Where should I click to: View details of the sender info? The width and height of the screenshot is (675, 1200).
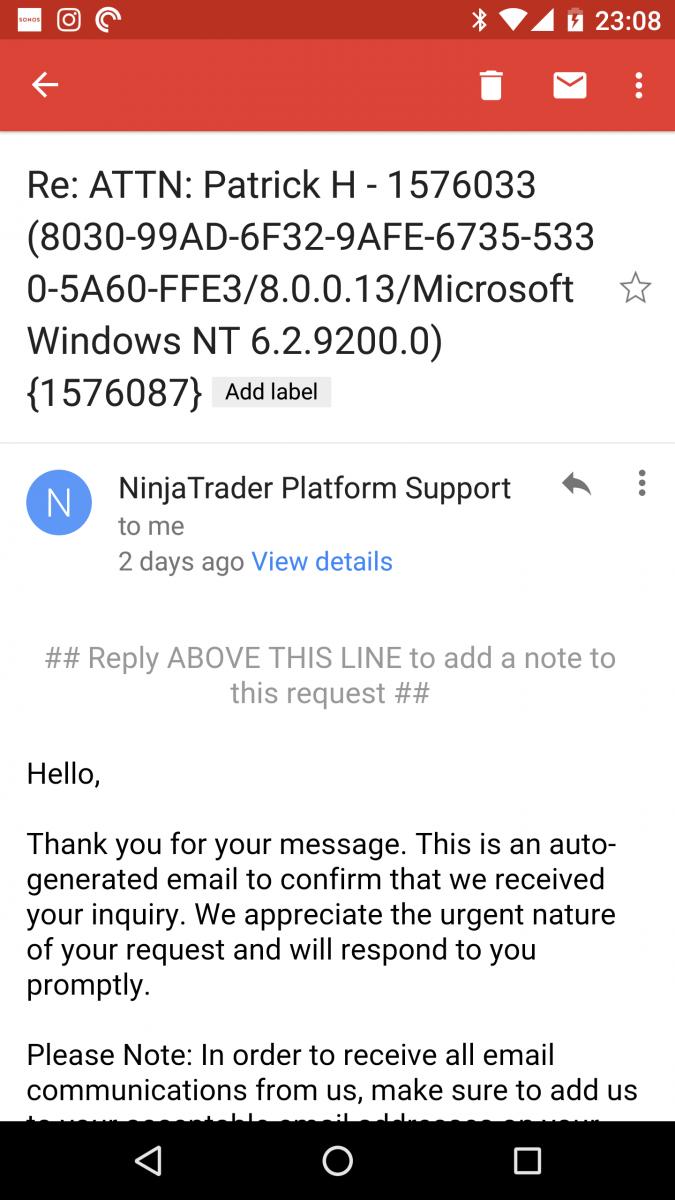click(321, 562)
